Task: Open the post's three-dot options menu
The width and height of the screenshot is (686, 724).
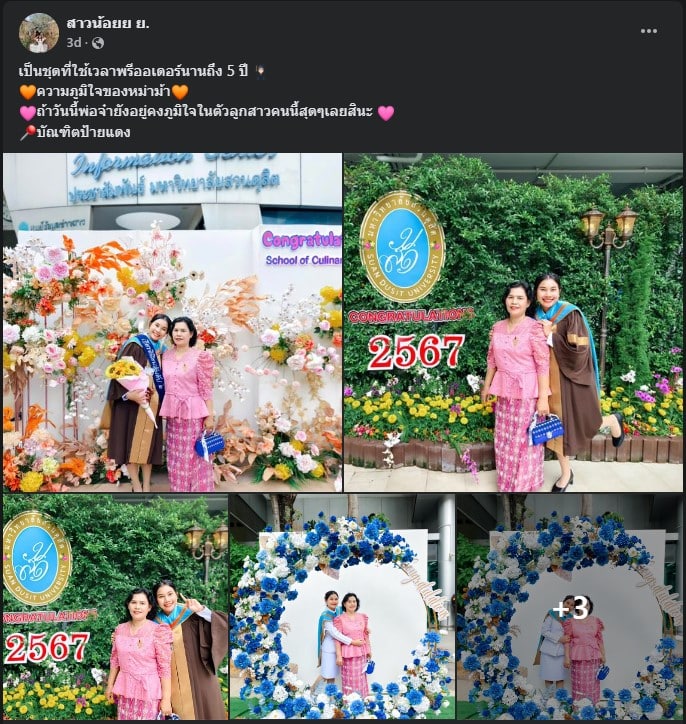Action: click(x=649, y=31)
